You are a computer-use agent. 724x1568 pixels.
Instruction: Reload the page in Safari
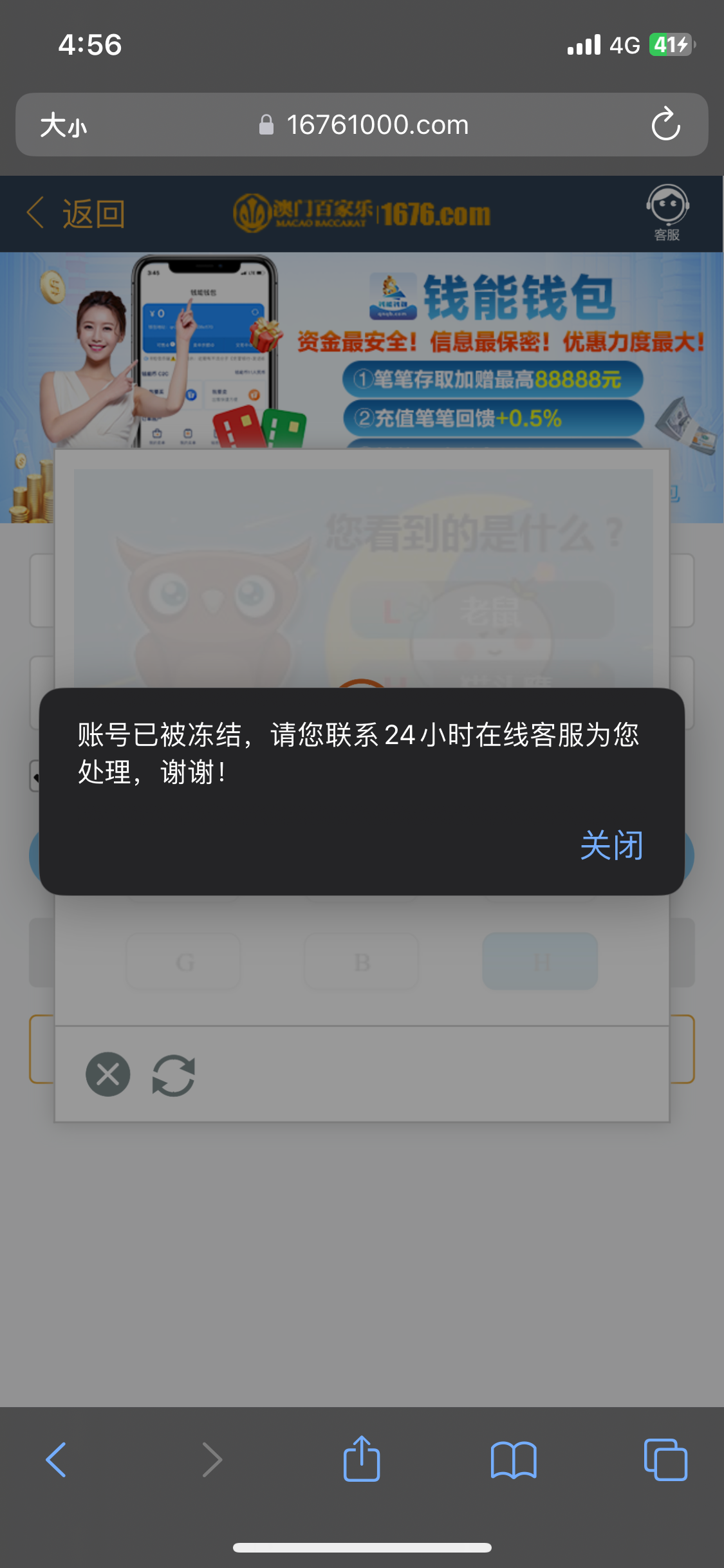pyautogui.click(x=665, y=125)
